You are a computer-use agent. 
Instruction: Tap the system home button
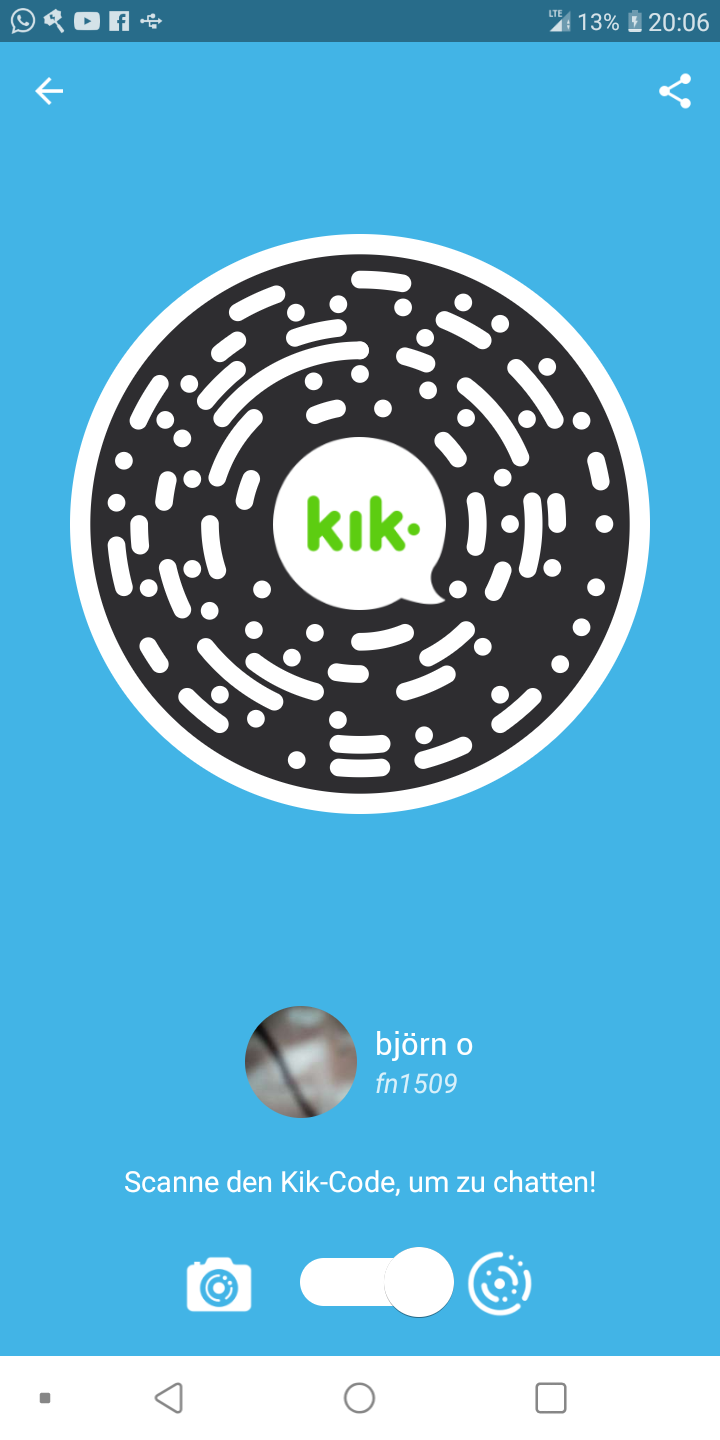coord(359,1397)
